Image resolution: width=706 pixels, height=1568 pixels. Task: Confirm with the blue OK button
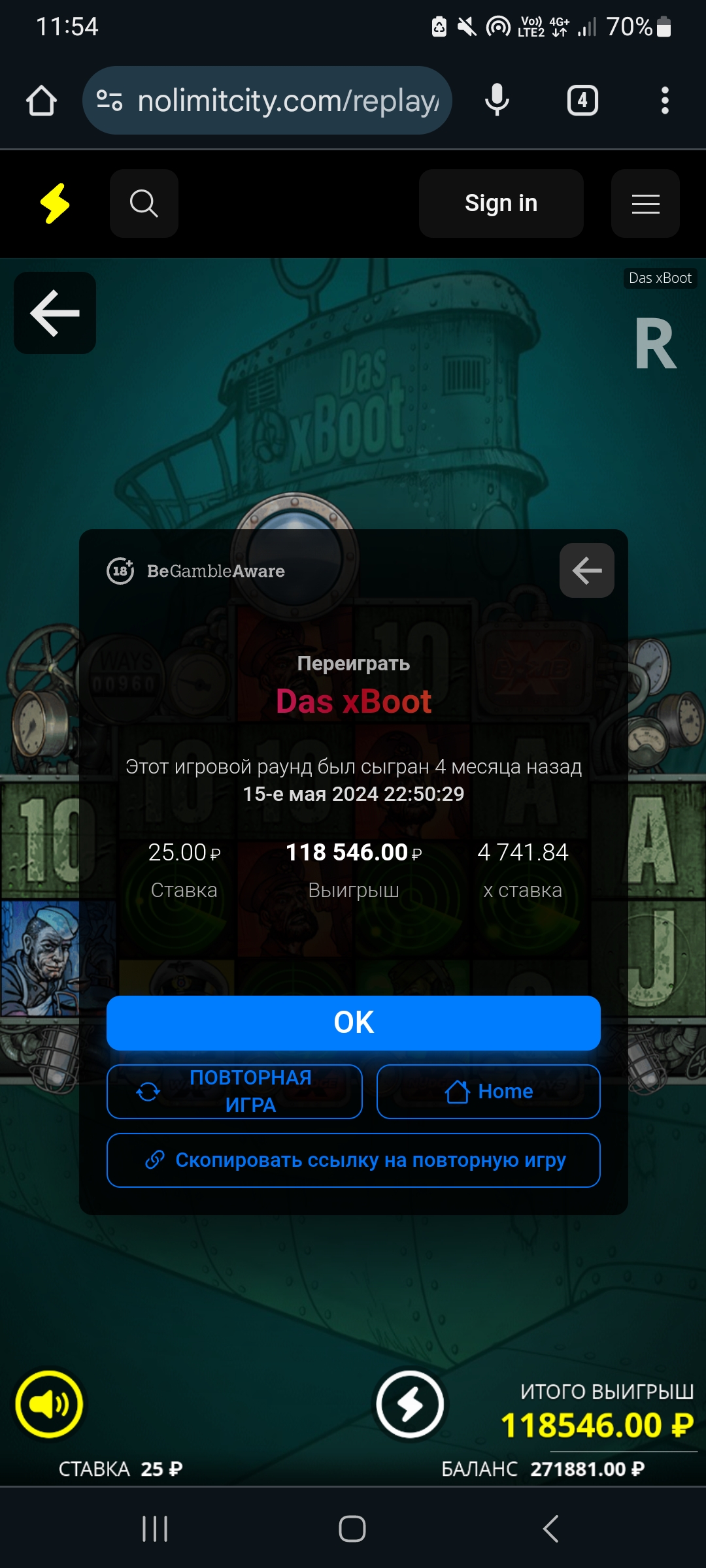[354, 1023]
